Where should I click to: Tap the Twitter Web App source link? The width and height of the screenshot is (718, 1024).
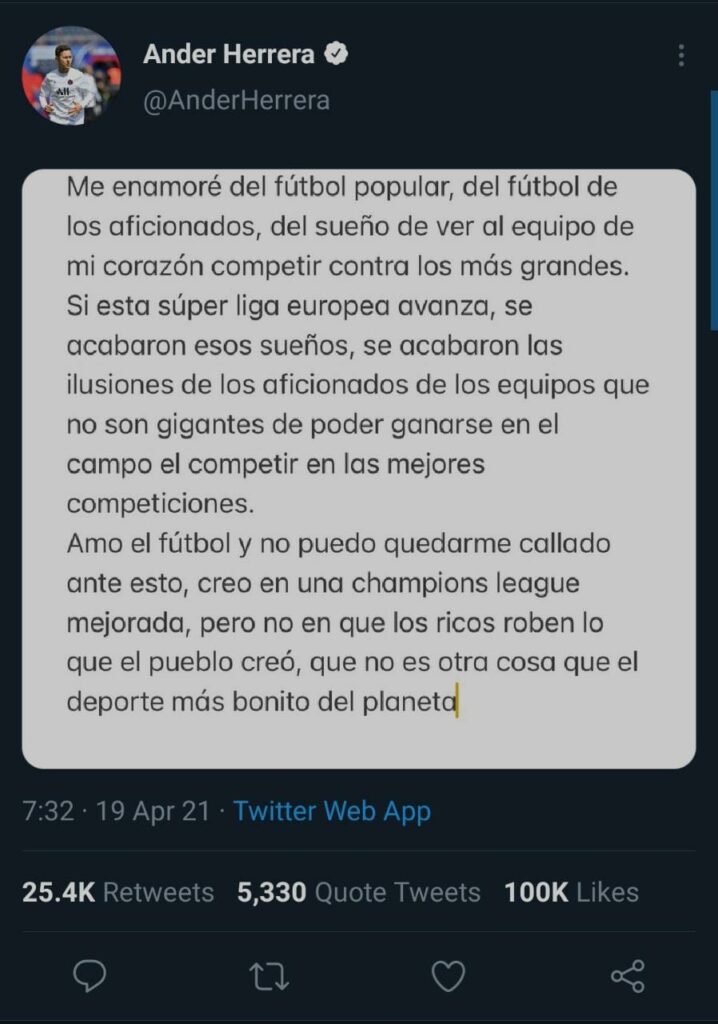click(x=332, y=810)
